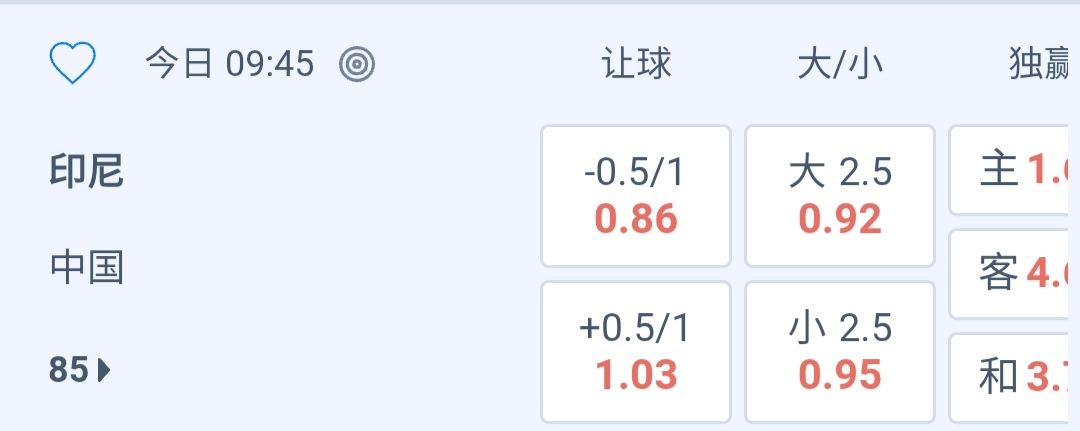The image size is (1080, 431).
Task: Favorite the 印尼 vs 中国 match
Action: [73, 65]
